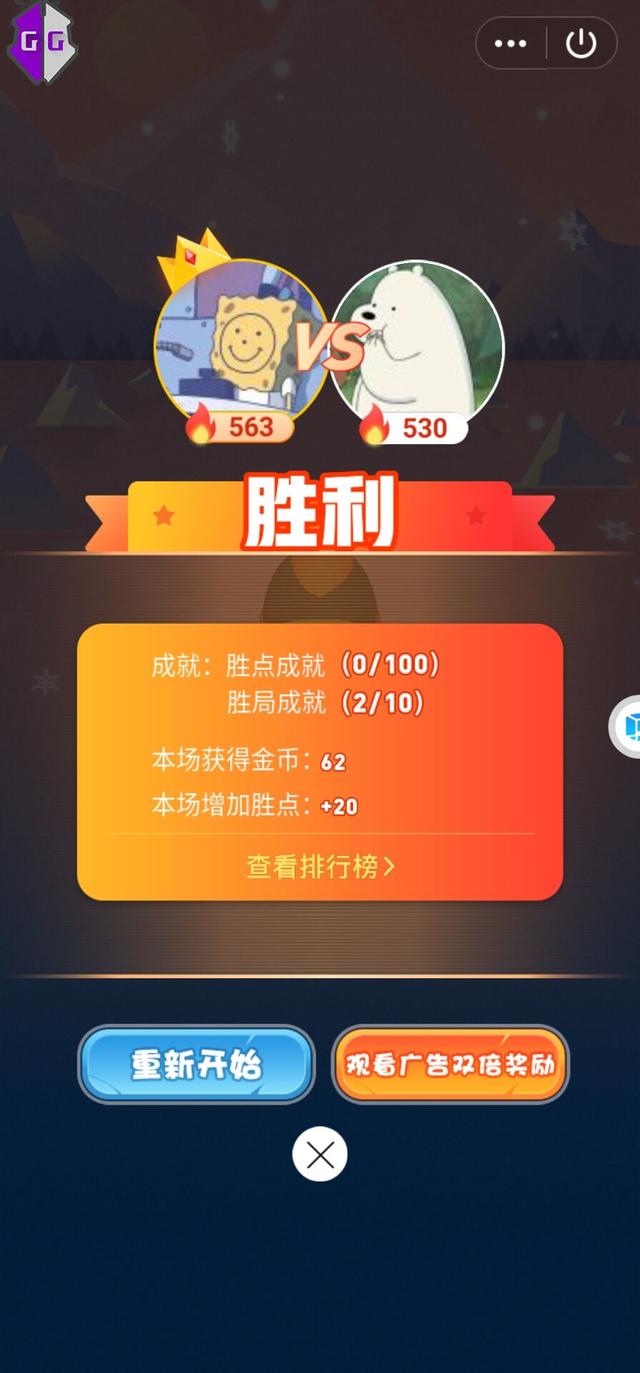Image resolution: width=640 pixels, height=1373 pixels.
Task: Exit the mini program with the power icon
Action: 581,43
